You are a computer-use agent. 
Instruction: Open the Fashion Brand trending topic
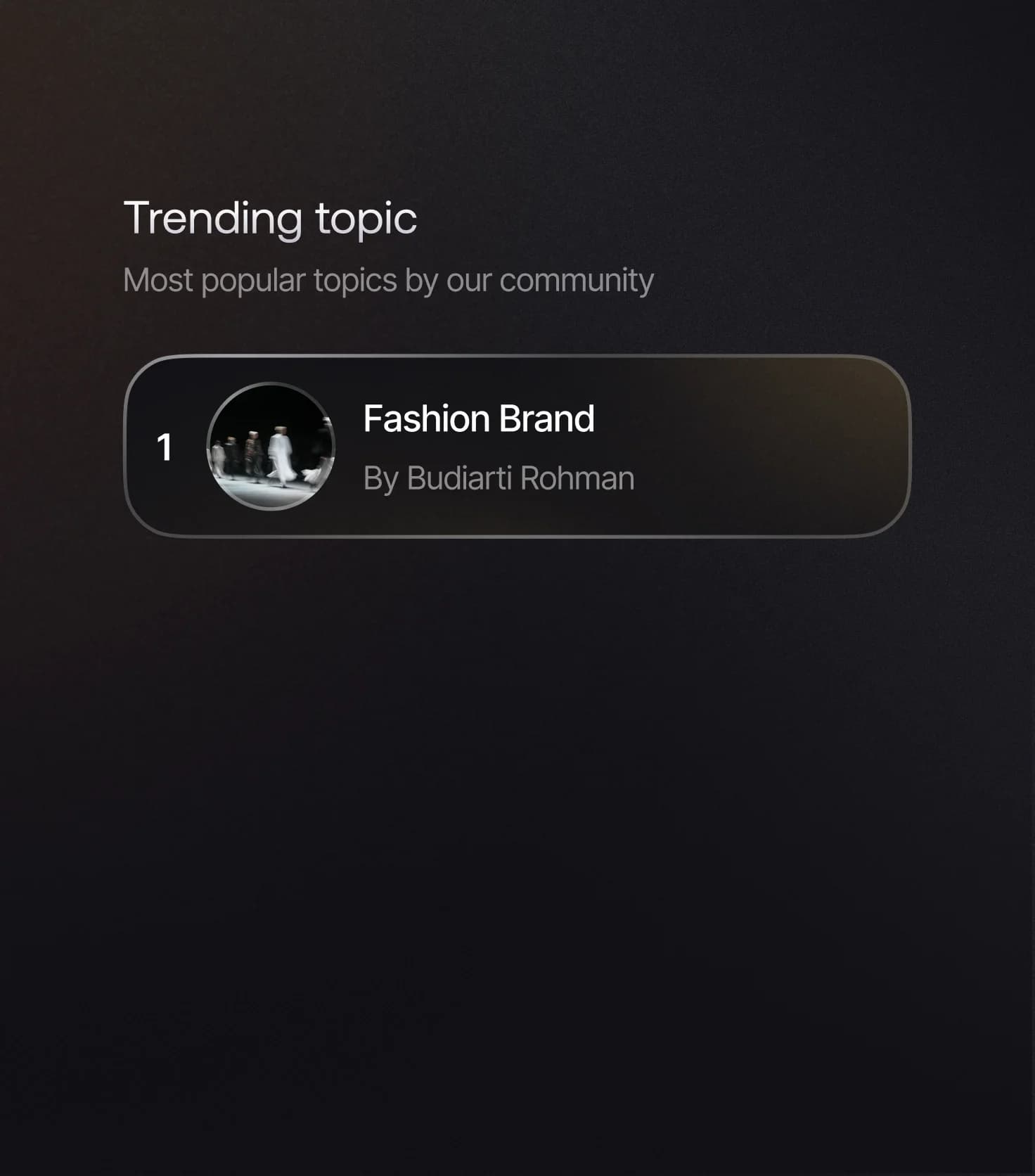(x=478, y=419)
